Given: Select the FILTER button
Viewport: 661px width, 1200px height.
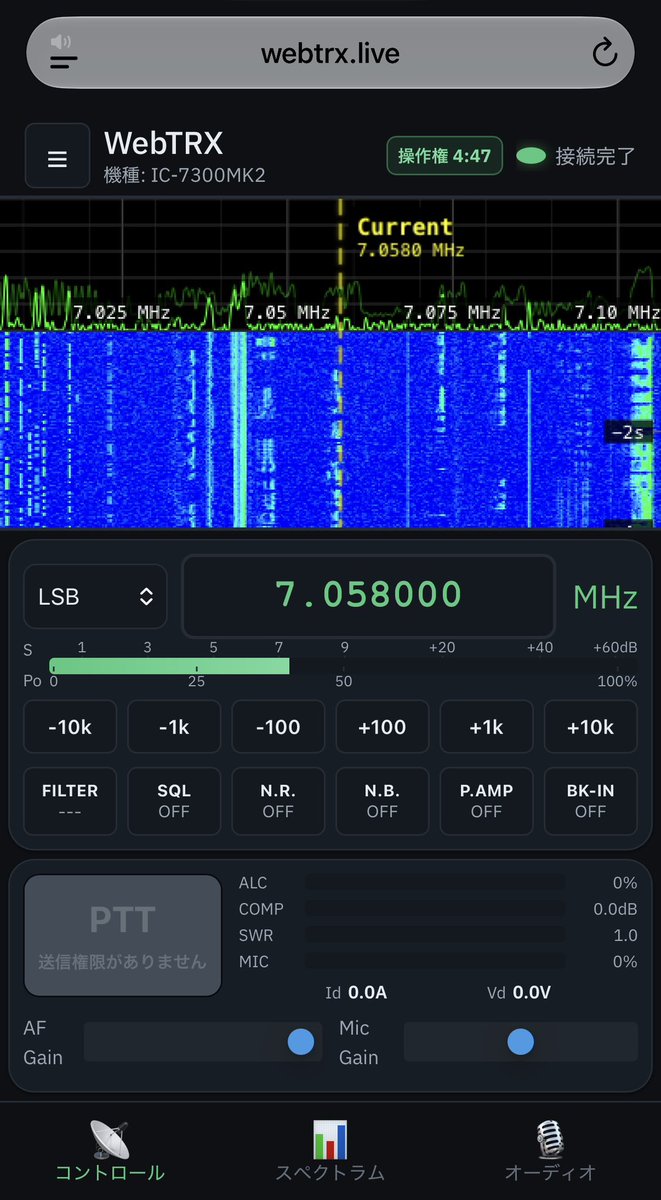Looking at the screenshot, I should tap(70, 801).
